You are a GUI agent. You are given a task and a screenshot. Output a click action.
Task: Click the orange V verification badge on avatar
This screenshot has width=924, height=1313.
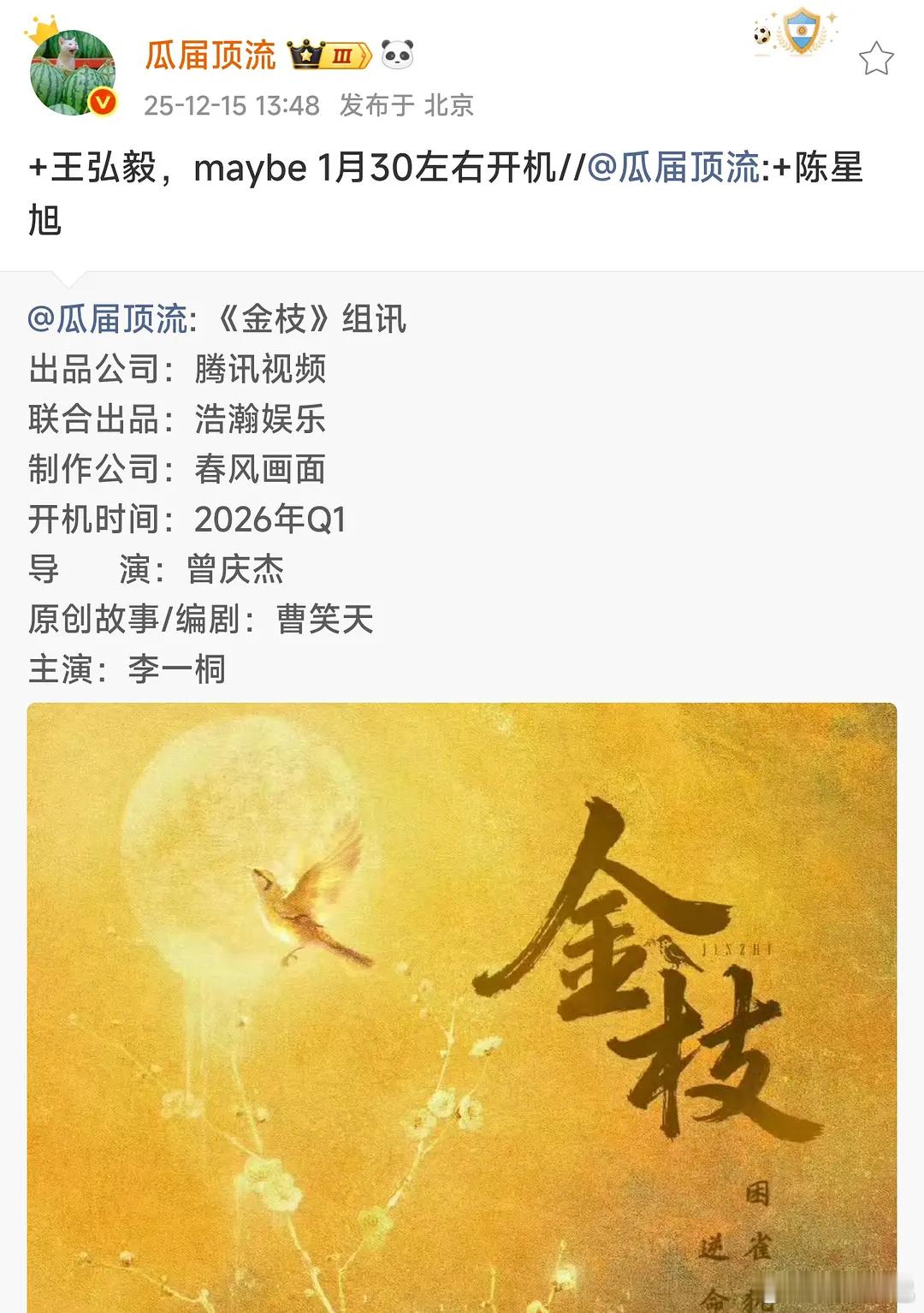tap(103, 101)
